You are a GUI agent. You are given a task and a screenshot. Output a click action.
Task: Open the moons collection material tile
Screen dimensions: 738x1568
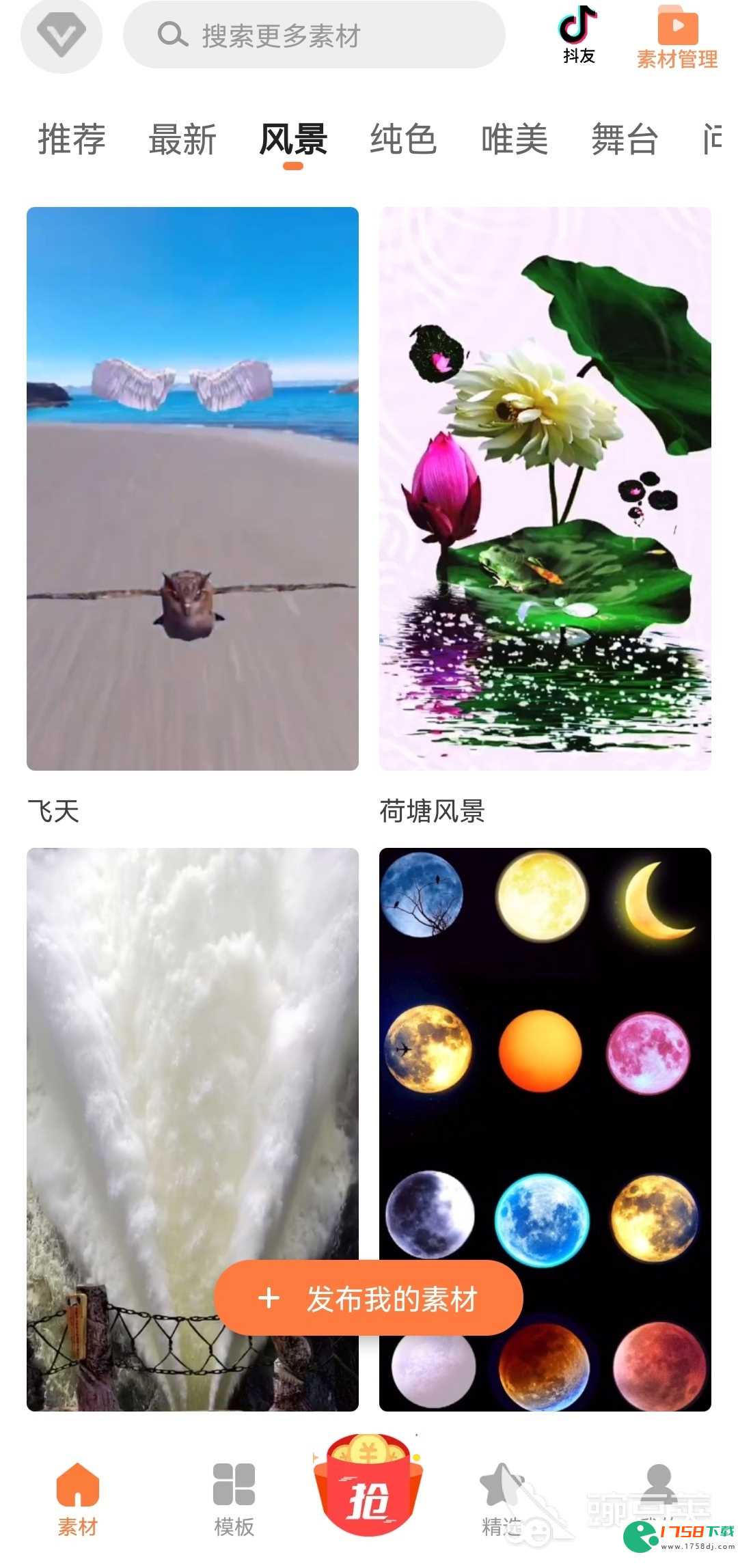[x=545, y=1129]
